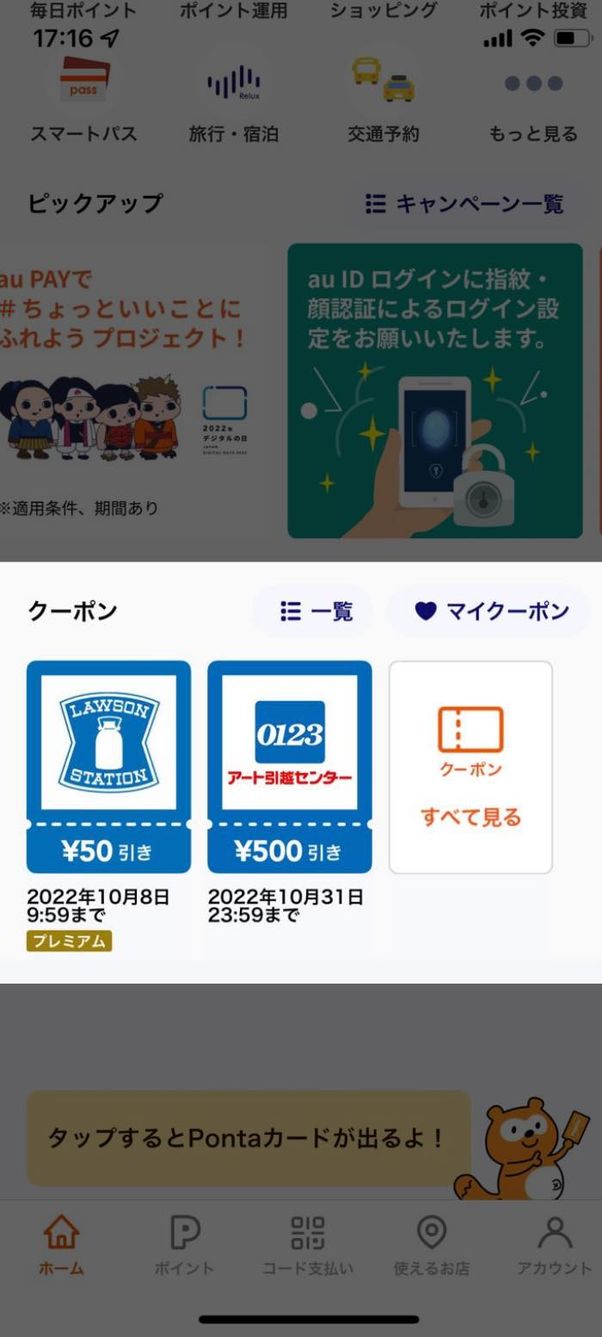
Task: Switch to the ポイント tab
Action: click(184, 1246)
